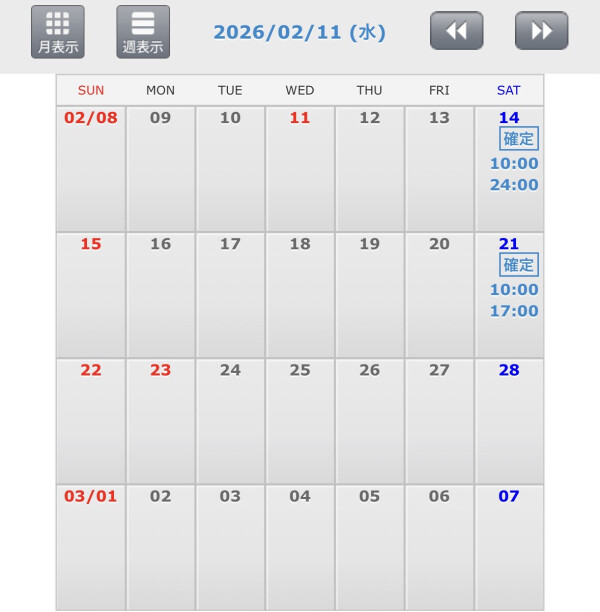Select Friday 27 cell
The image size is (600, 612).
click(x=439, y=420)
